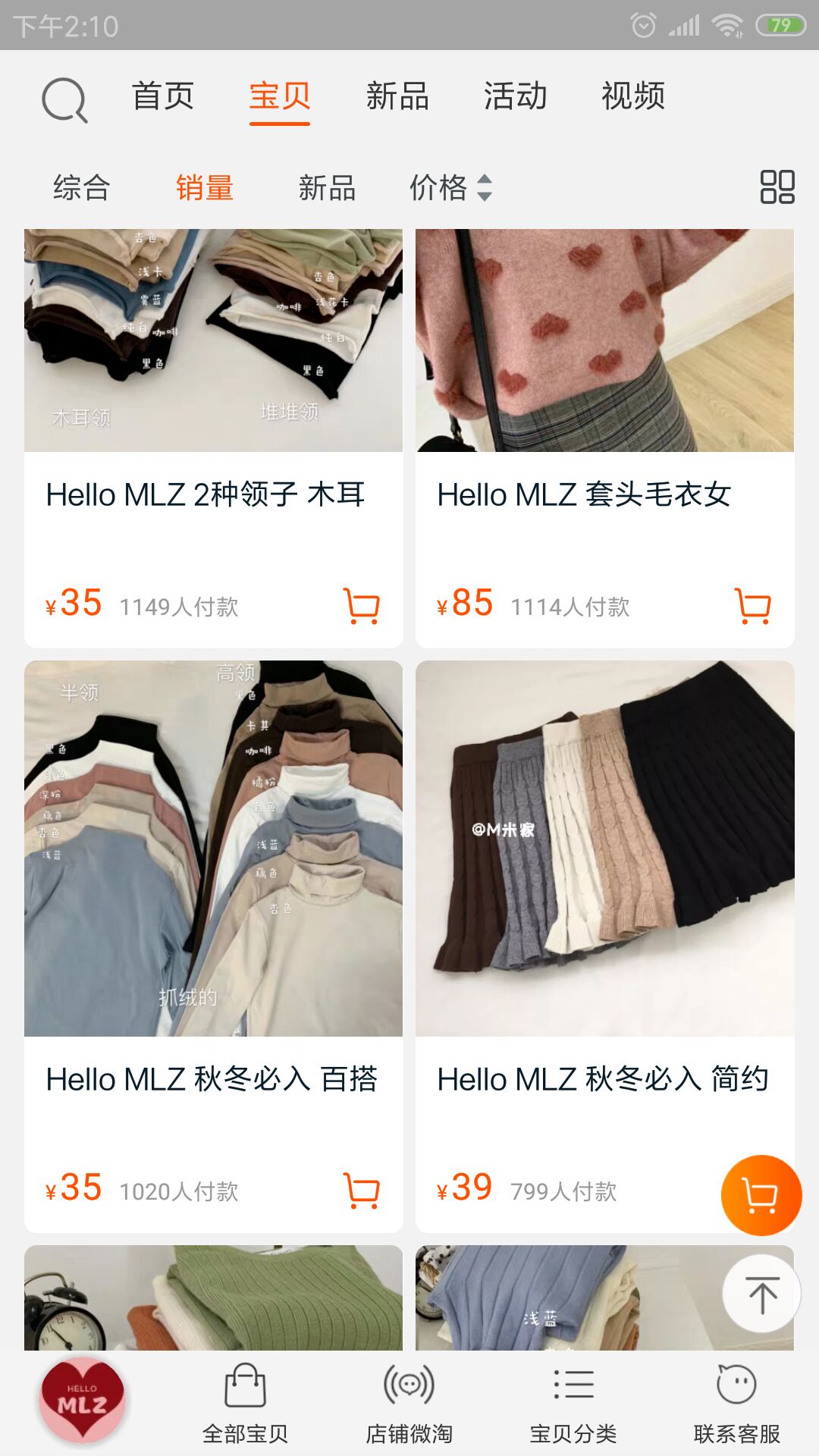Switch to the 首页 tab

(x=163, y=97)
